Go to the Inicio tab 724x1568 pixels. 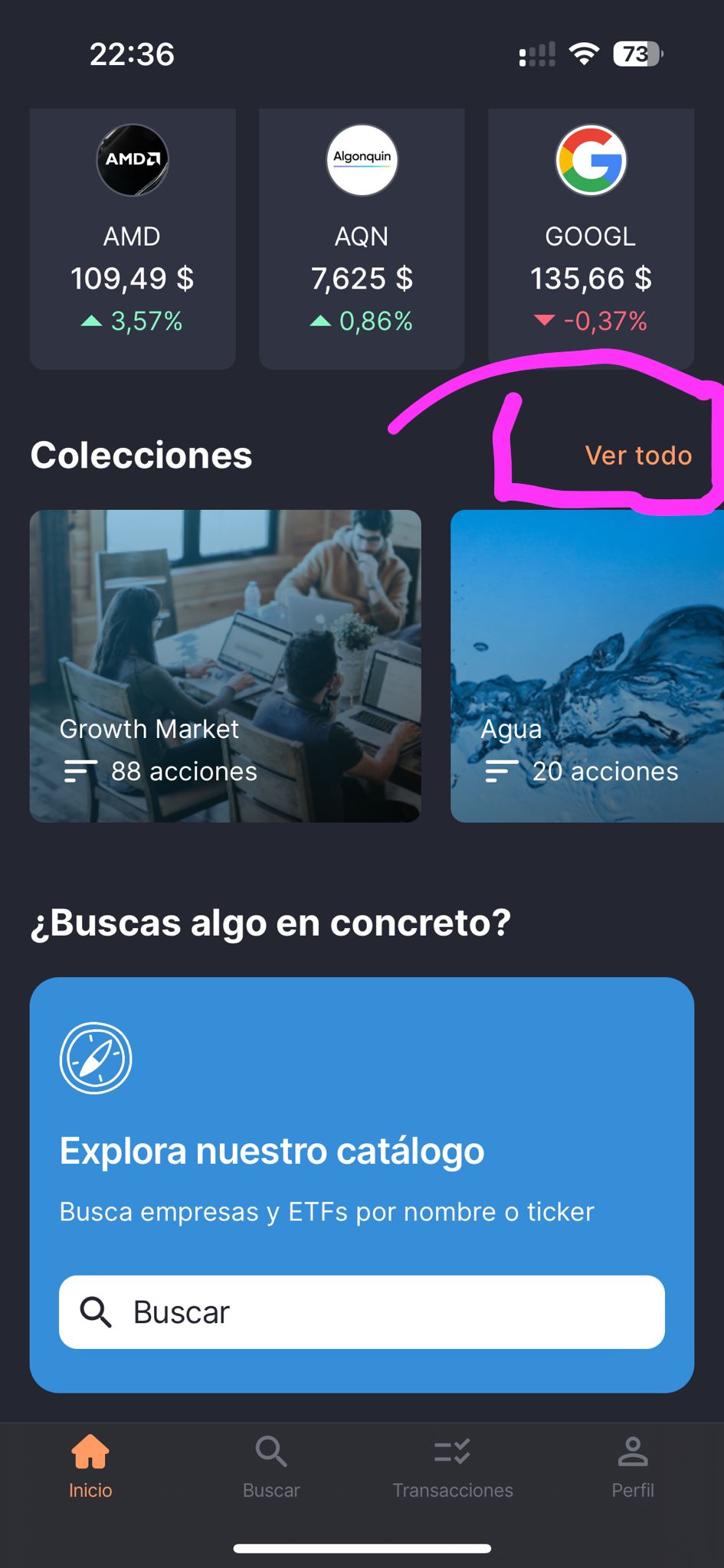90,1465
